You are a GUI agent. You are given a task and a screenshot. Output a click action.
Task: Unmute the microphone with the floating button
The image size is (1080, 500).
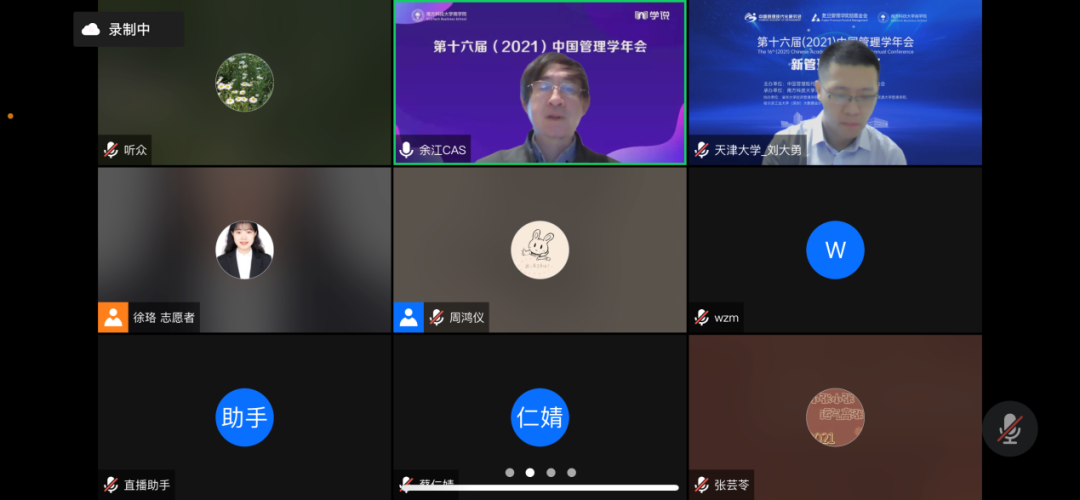click(1009, 429)
